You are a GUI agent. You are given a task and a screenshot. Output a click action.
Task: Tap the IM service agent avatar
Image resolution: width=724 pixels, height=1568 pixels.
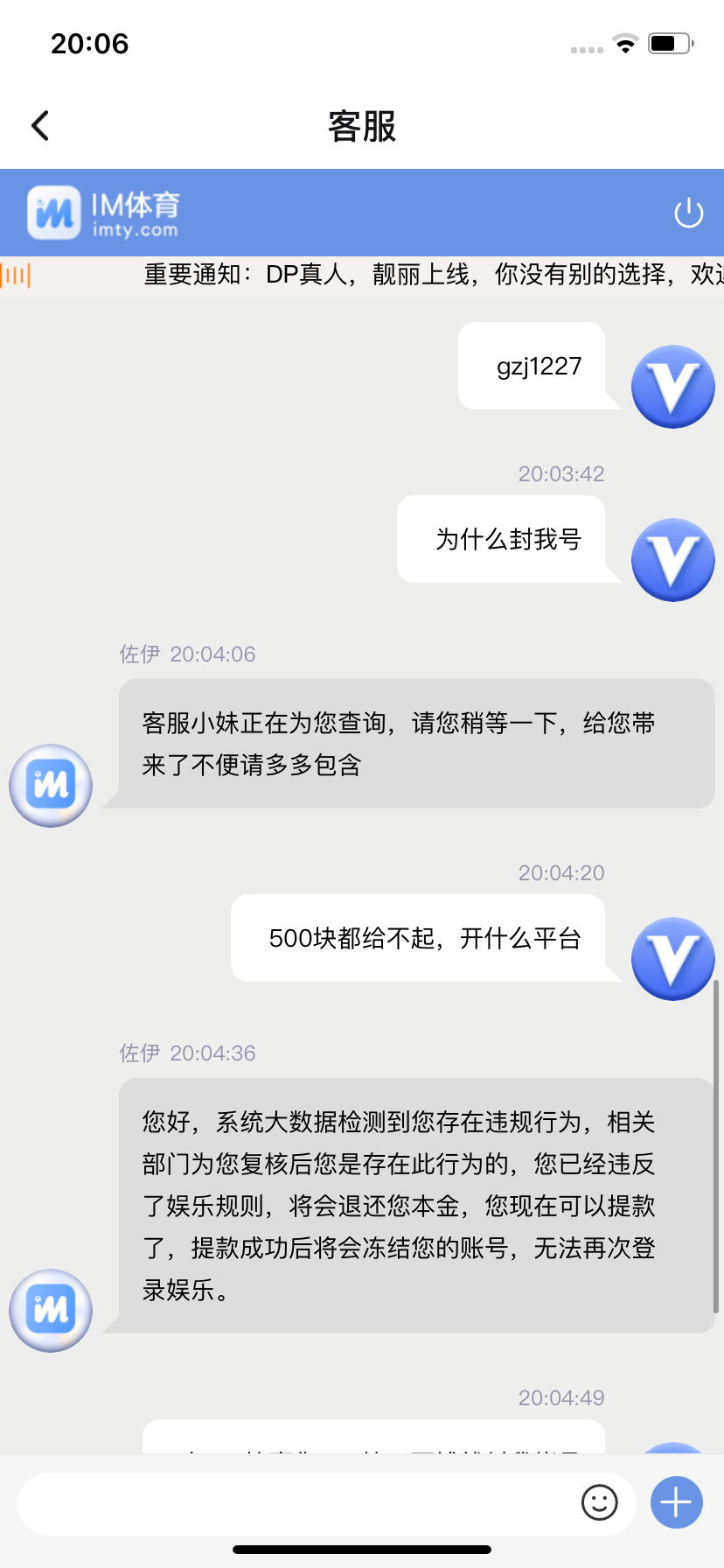pyautogui.click(x=50, y=785)
